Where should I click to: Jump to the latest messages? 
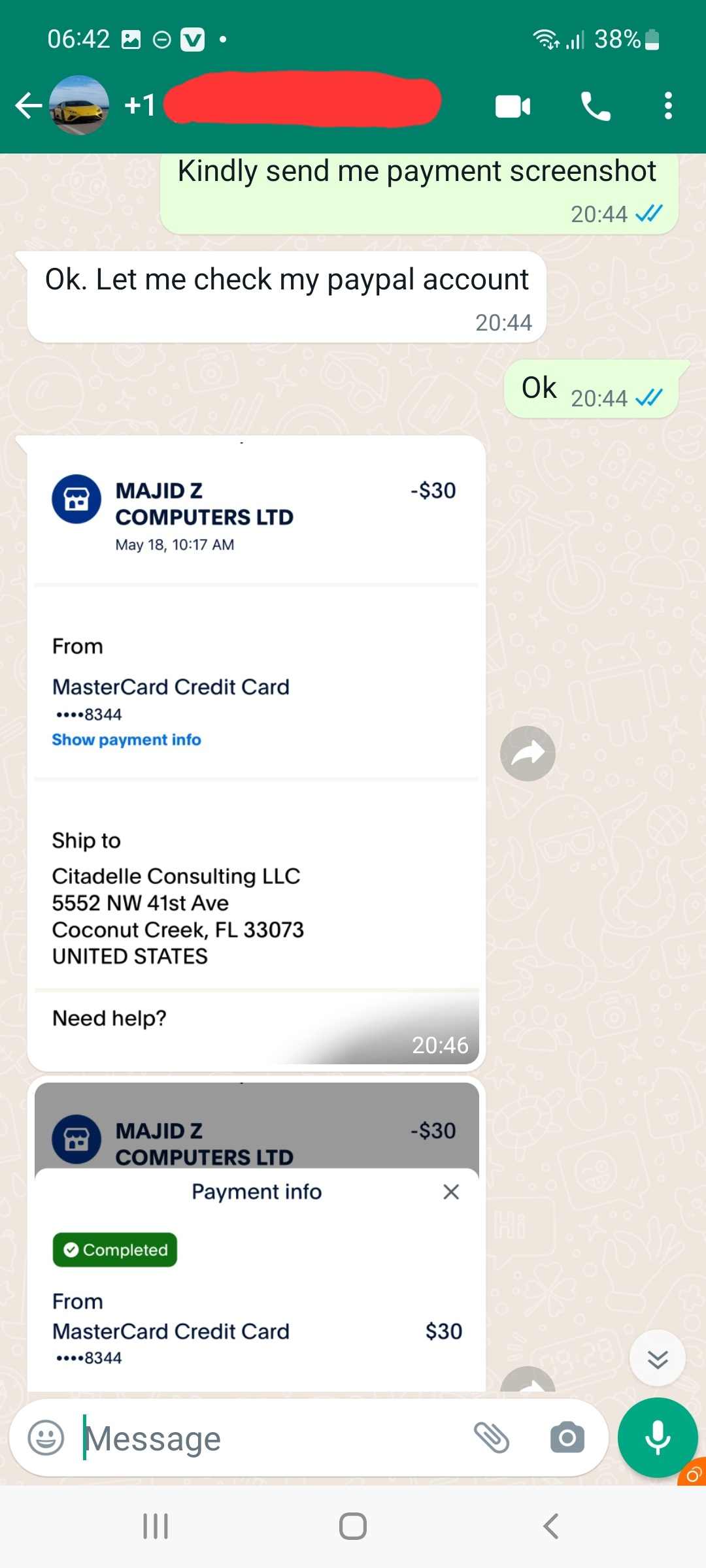(657, 1359)
